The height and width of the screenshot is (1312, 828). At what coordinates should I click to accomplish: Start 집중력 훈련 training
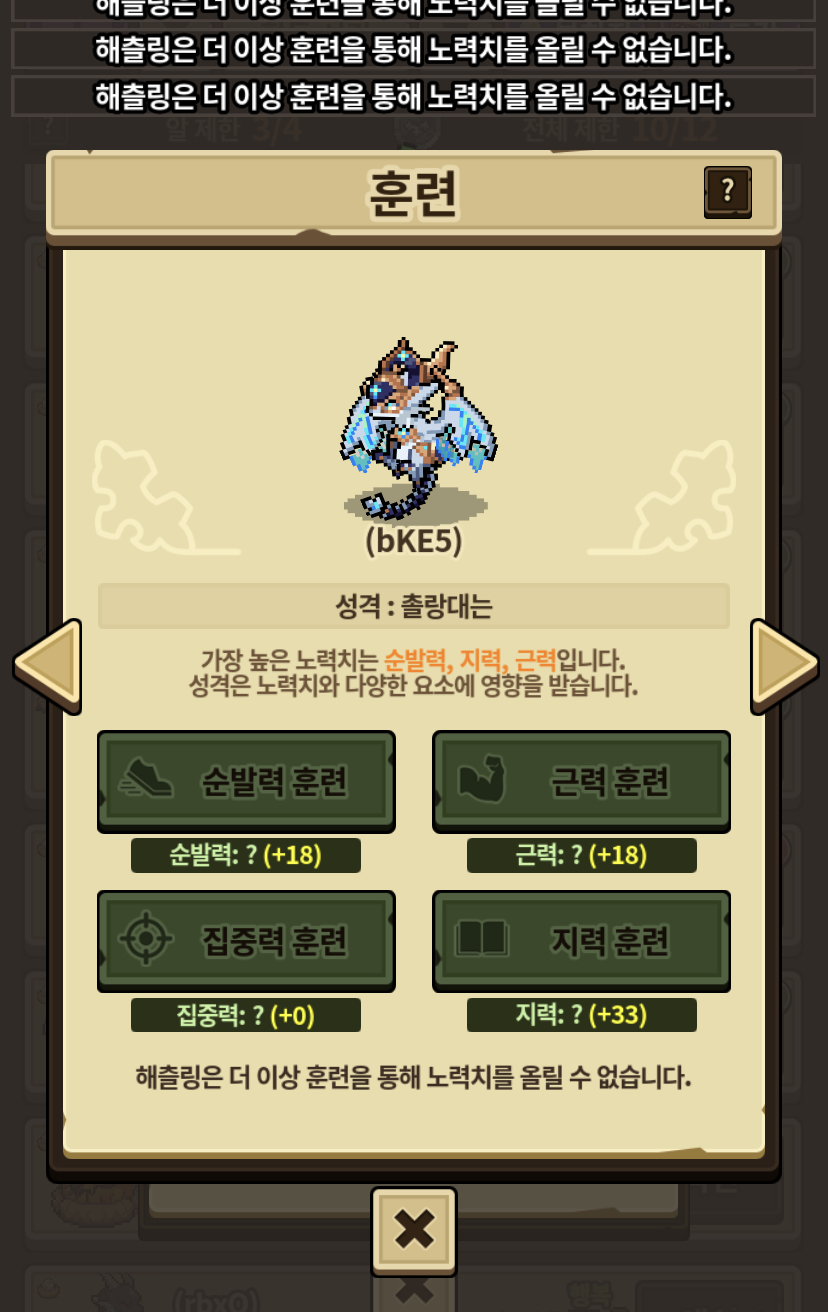click(x=246, y=940)
